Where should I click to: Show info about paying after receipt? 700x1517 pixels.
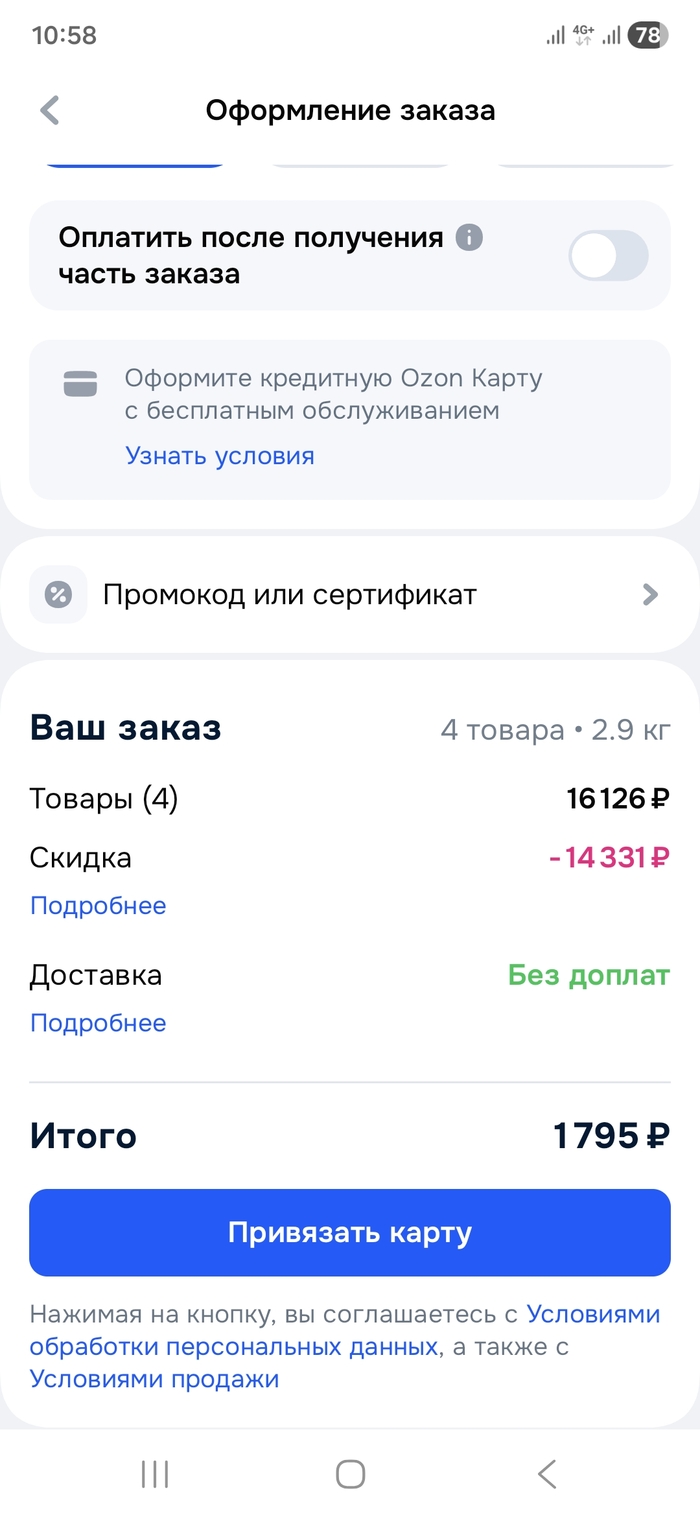coord(469,238)
